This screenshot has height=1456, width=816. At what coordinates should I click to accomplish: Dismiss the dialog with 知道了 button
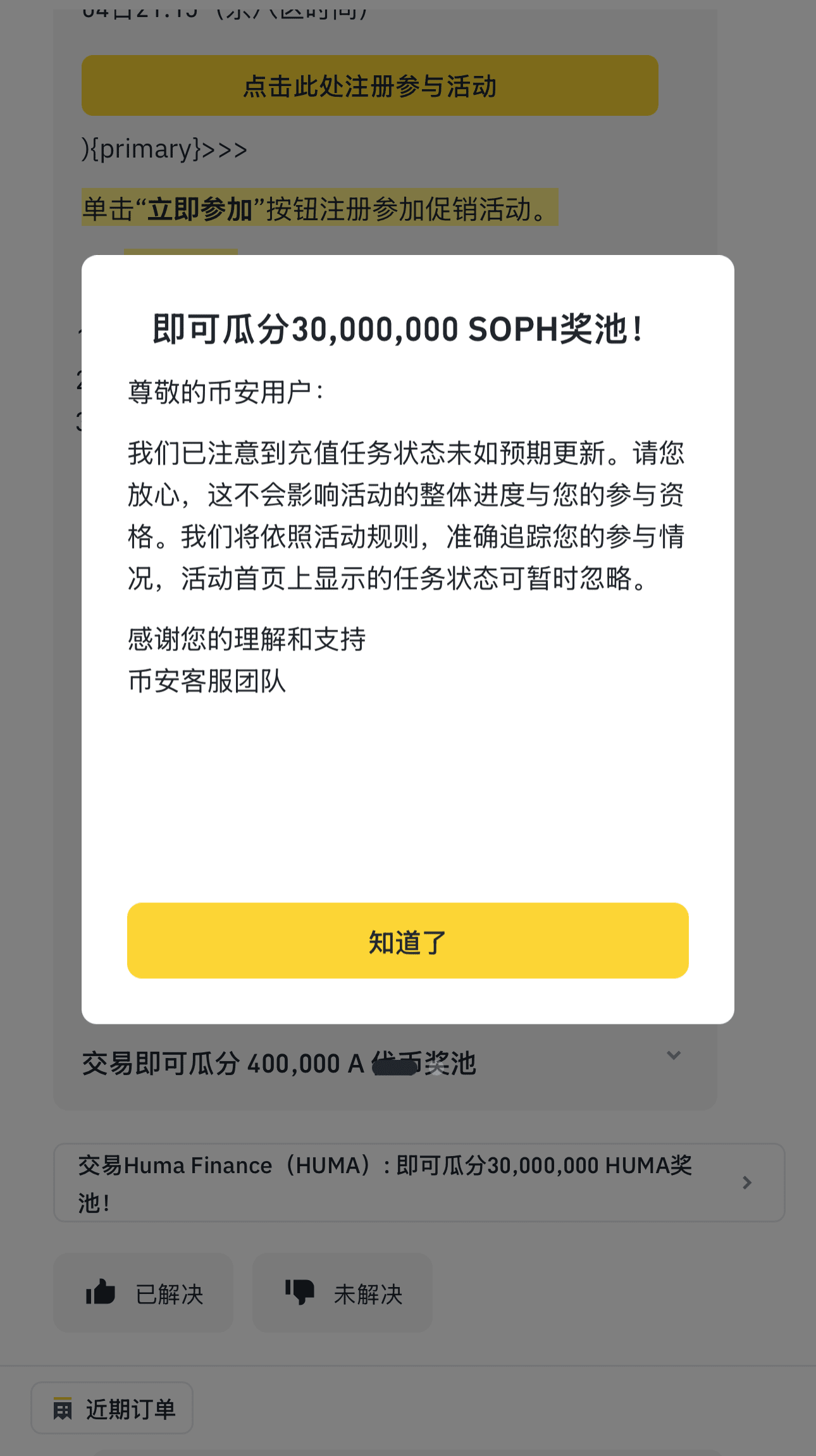pos(407,940)
